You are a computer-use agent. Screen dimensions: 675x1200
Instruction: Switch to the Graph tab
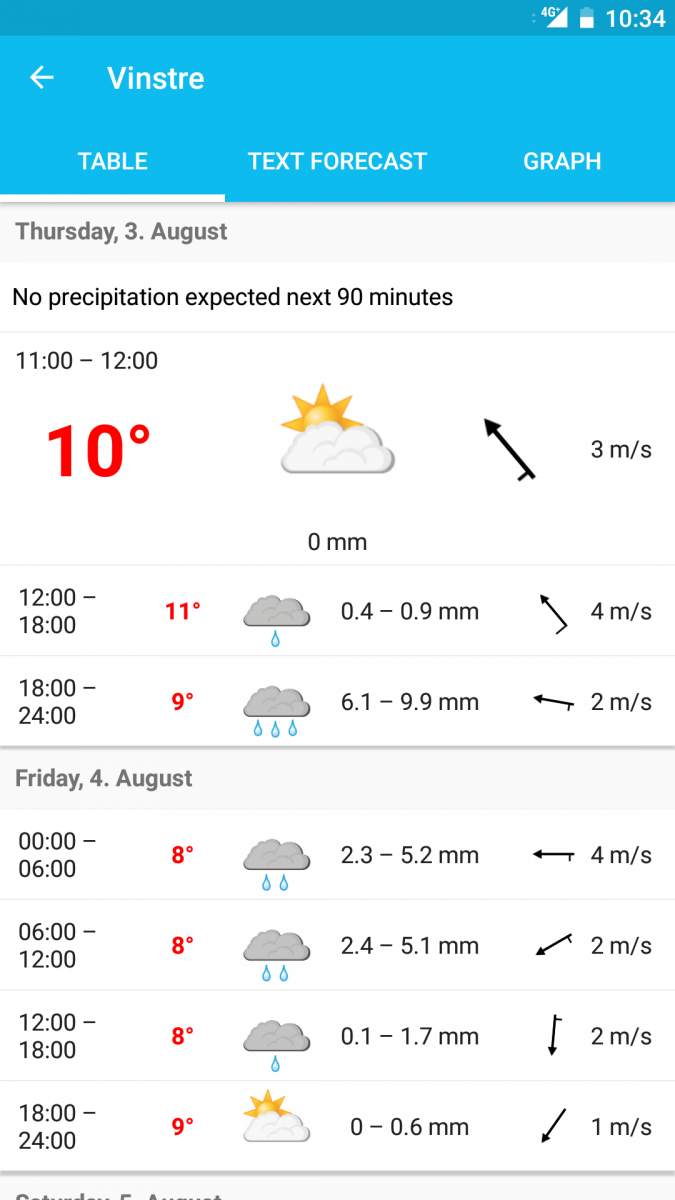pyautogui.click(x=562, y=162)
